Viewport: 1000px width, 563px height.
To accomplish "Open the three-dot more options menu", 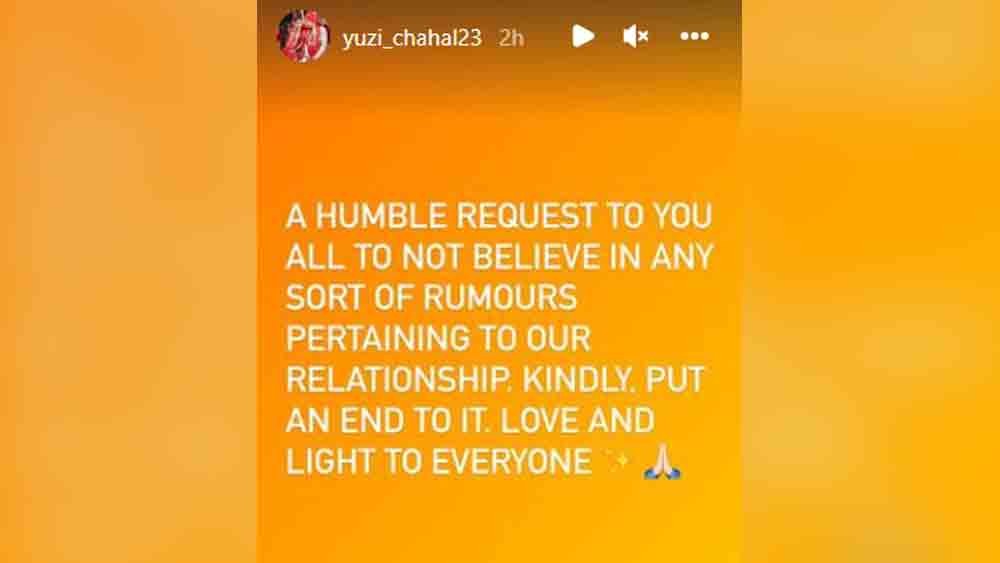I will coord(694,37).
